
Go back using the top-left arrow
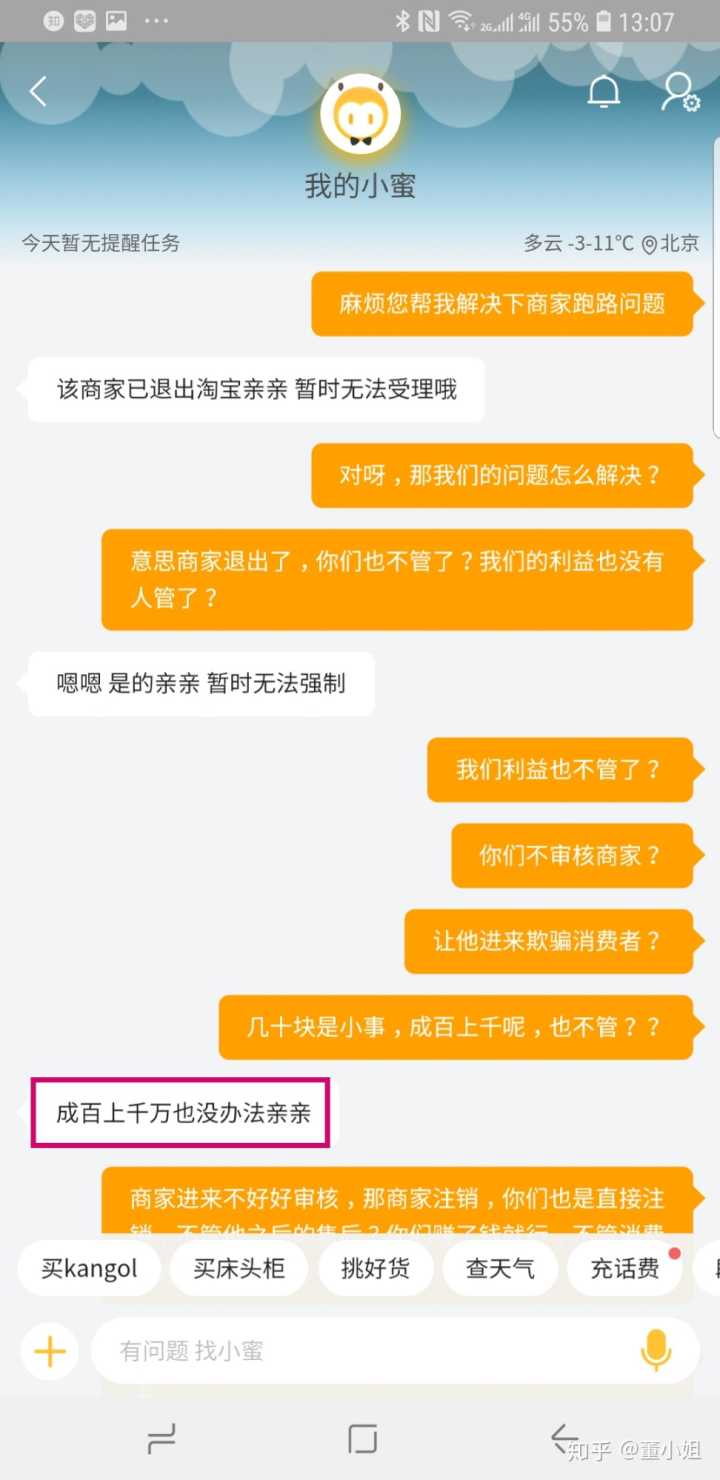click(38, 92)
